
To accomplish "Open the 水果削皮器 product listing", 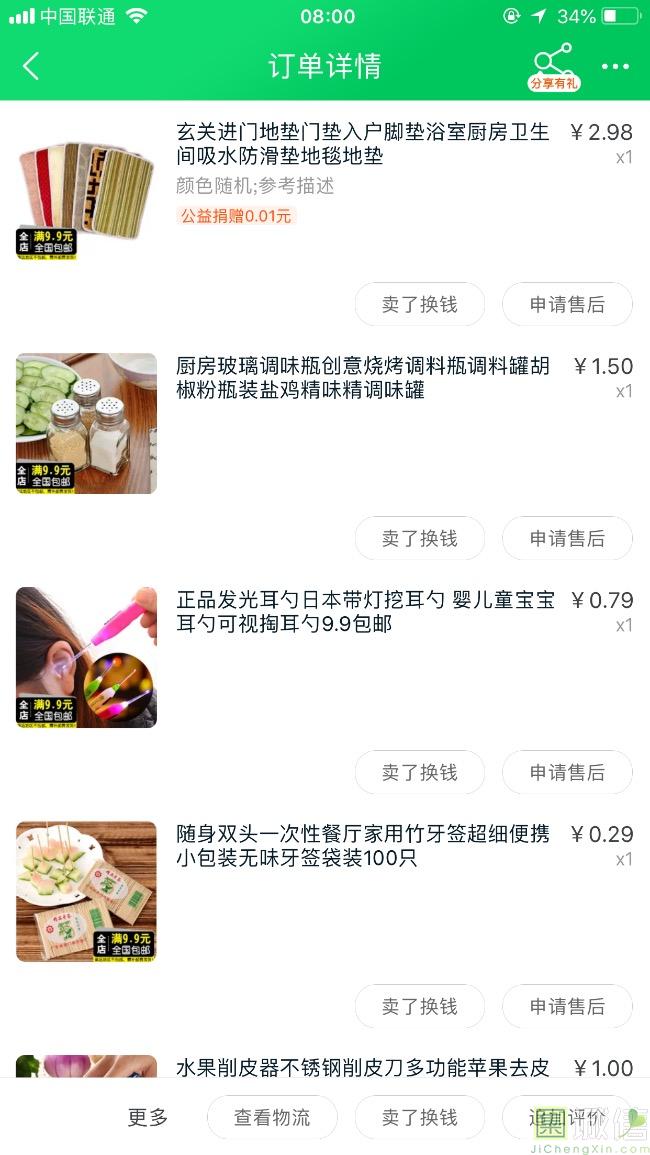I will [x=362, y=1067].
